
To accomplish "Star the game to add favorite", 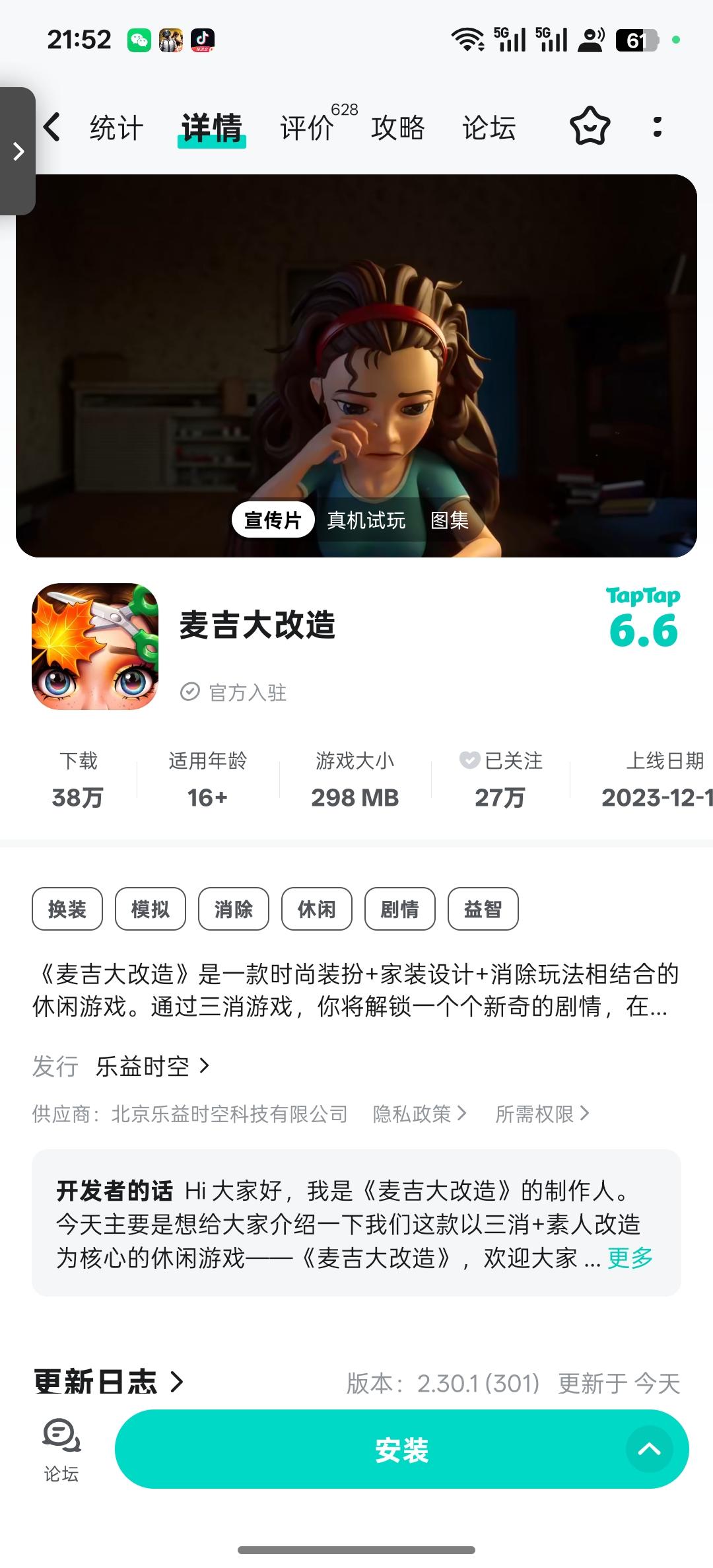I will (x=590, y=127).
